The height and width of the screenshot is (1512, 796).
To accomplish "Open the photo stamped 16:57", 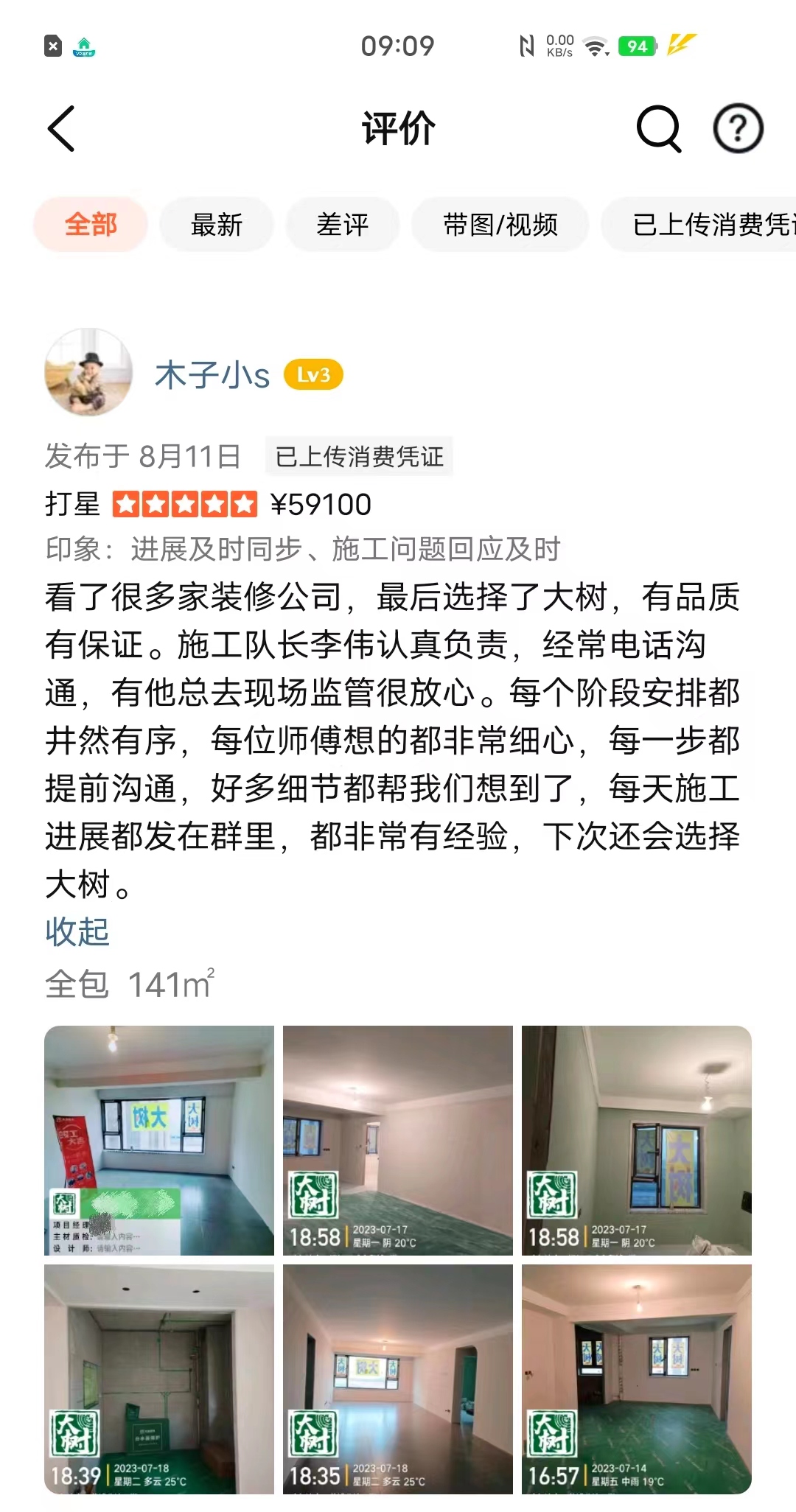I will coord(637,1379).
